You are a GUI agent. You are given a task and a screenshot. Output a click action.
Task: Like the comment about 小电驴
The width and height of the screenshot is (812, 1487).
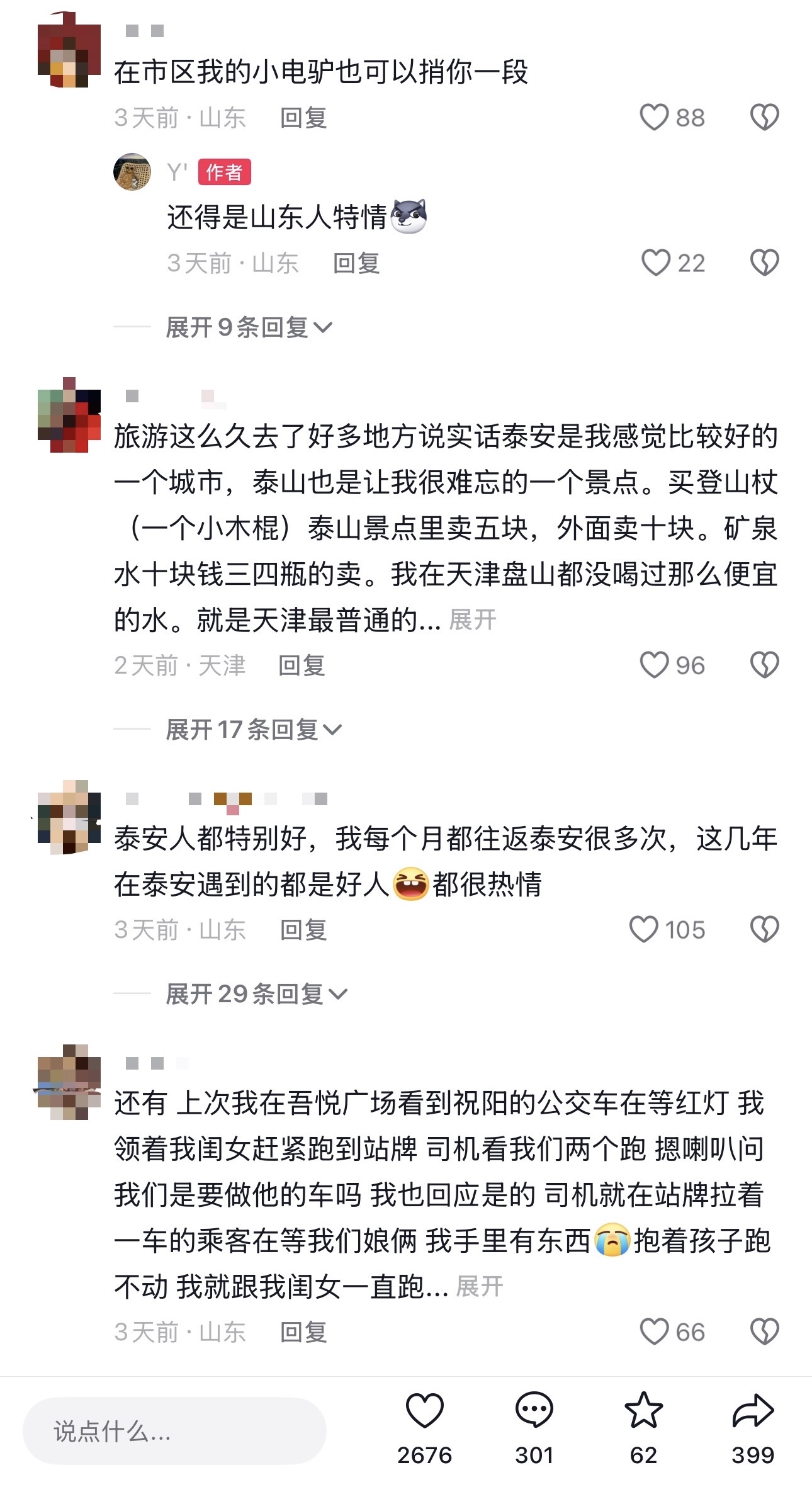click(x=654, y=118)
